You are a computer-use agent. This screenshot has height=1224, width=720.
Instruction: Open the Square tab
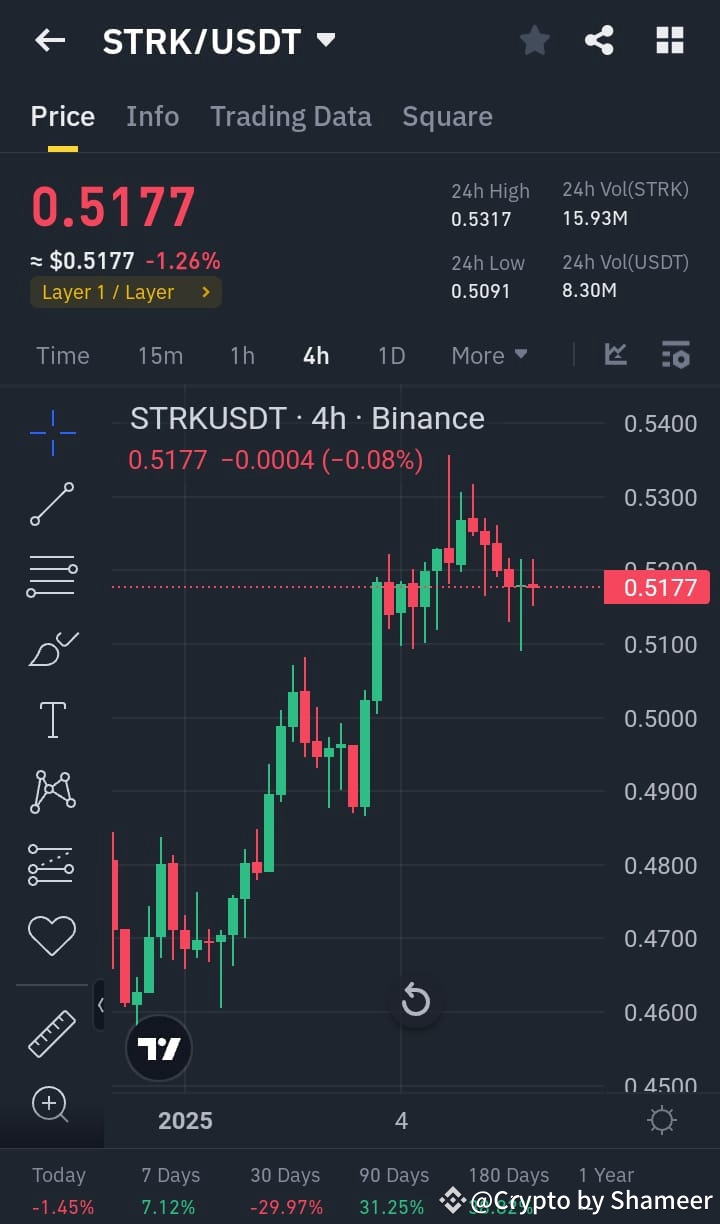[447, 116]
